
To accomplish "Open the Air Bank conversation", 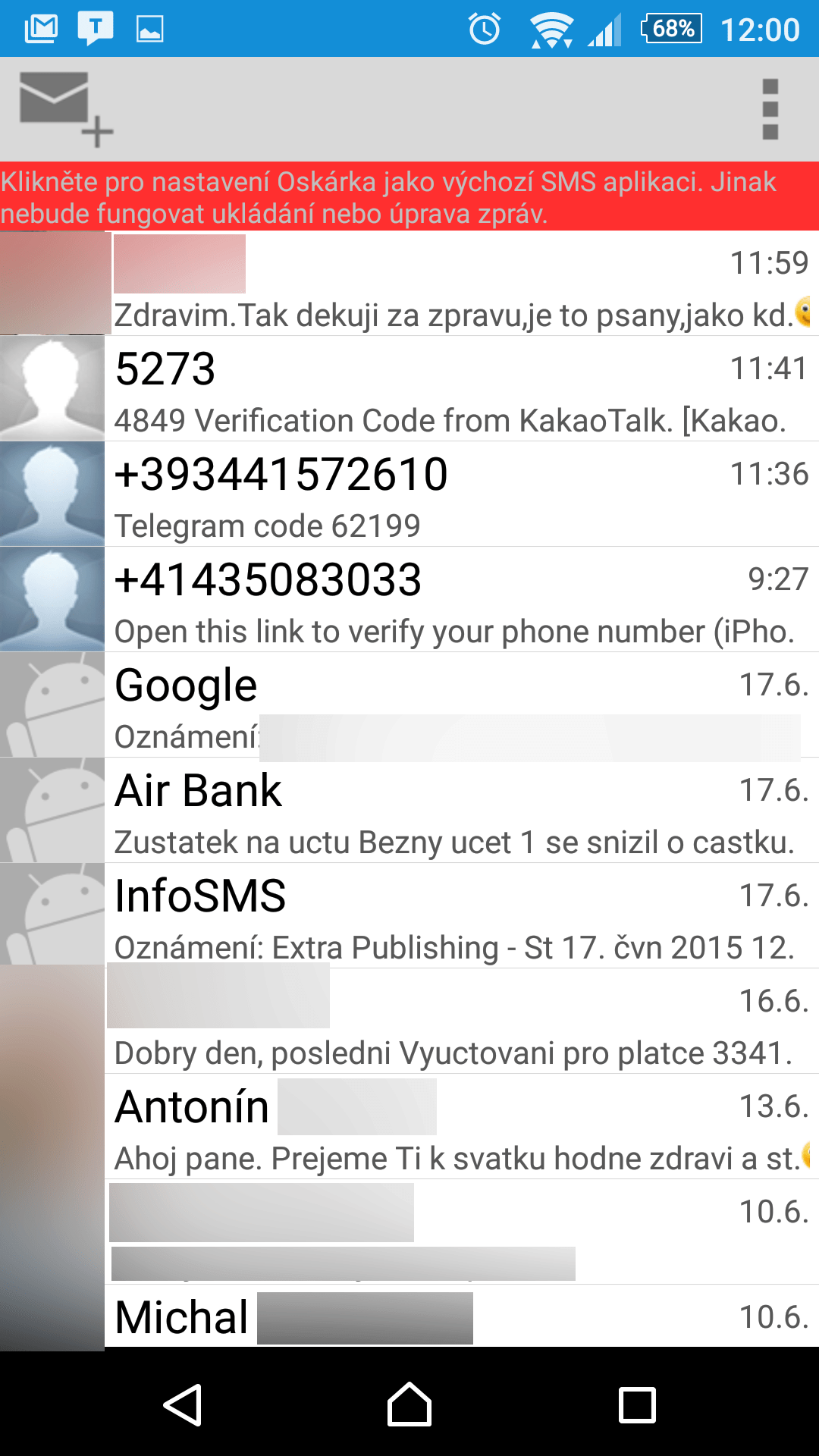I will click(x=409, y=810).
